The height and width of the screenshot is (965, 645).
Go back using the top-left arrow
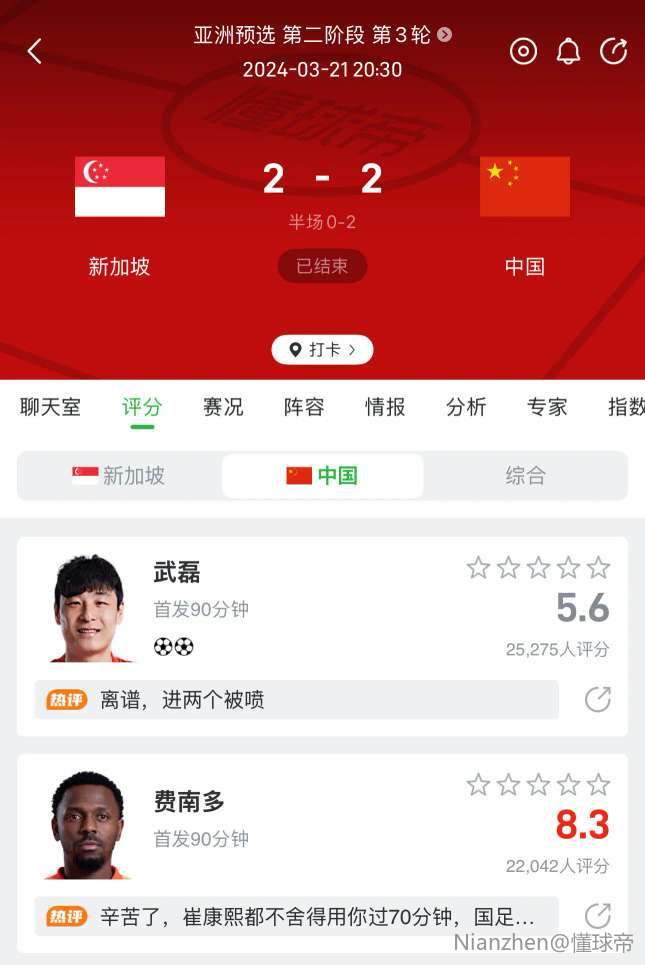click(x=35, y=52)
